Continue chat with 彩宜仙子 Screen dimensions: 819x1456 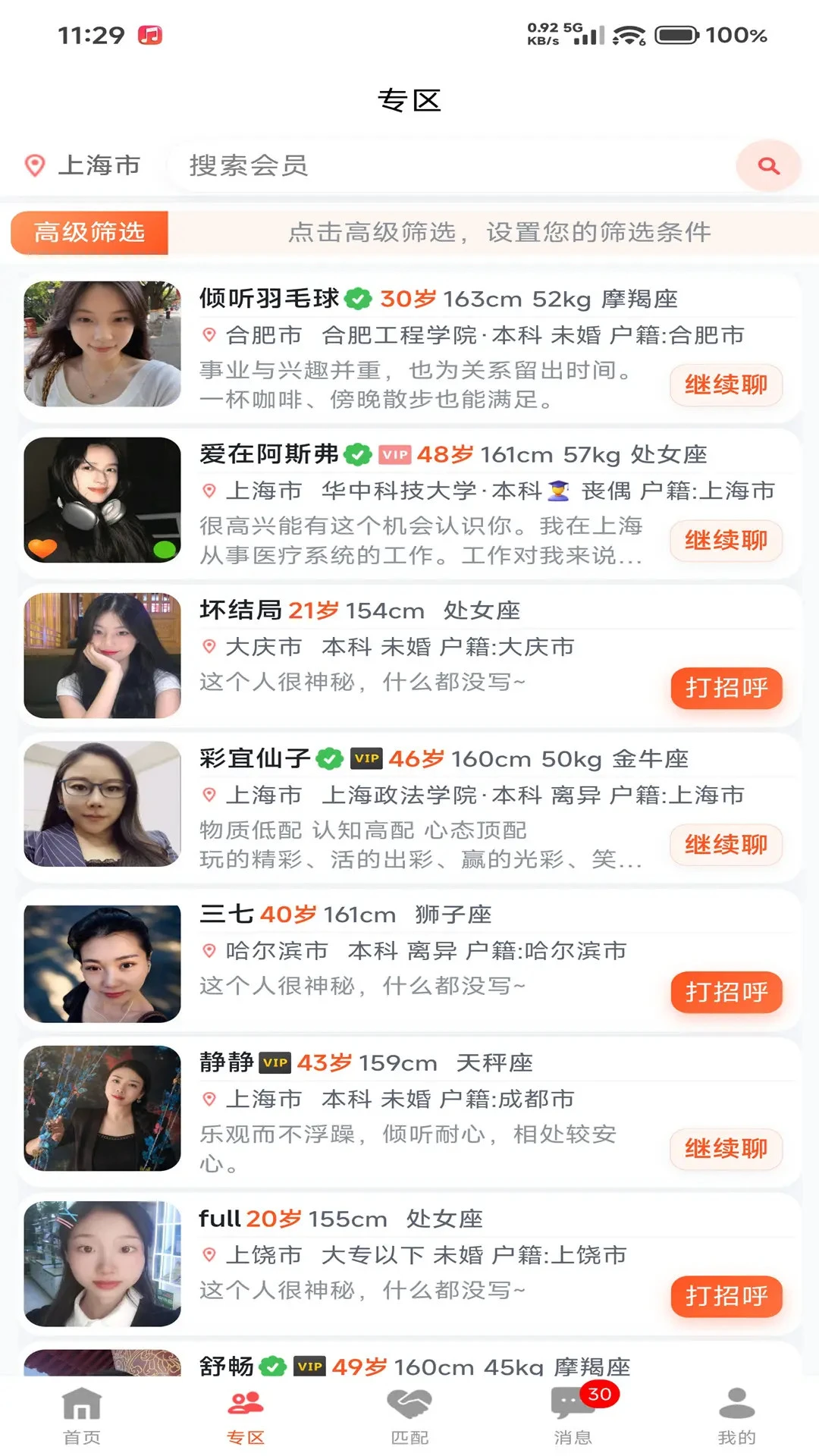coord(726,845)
